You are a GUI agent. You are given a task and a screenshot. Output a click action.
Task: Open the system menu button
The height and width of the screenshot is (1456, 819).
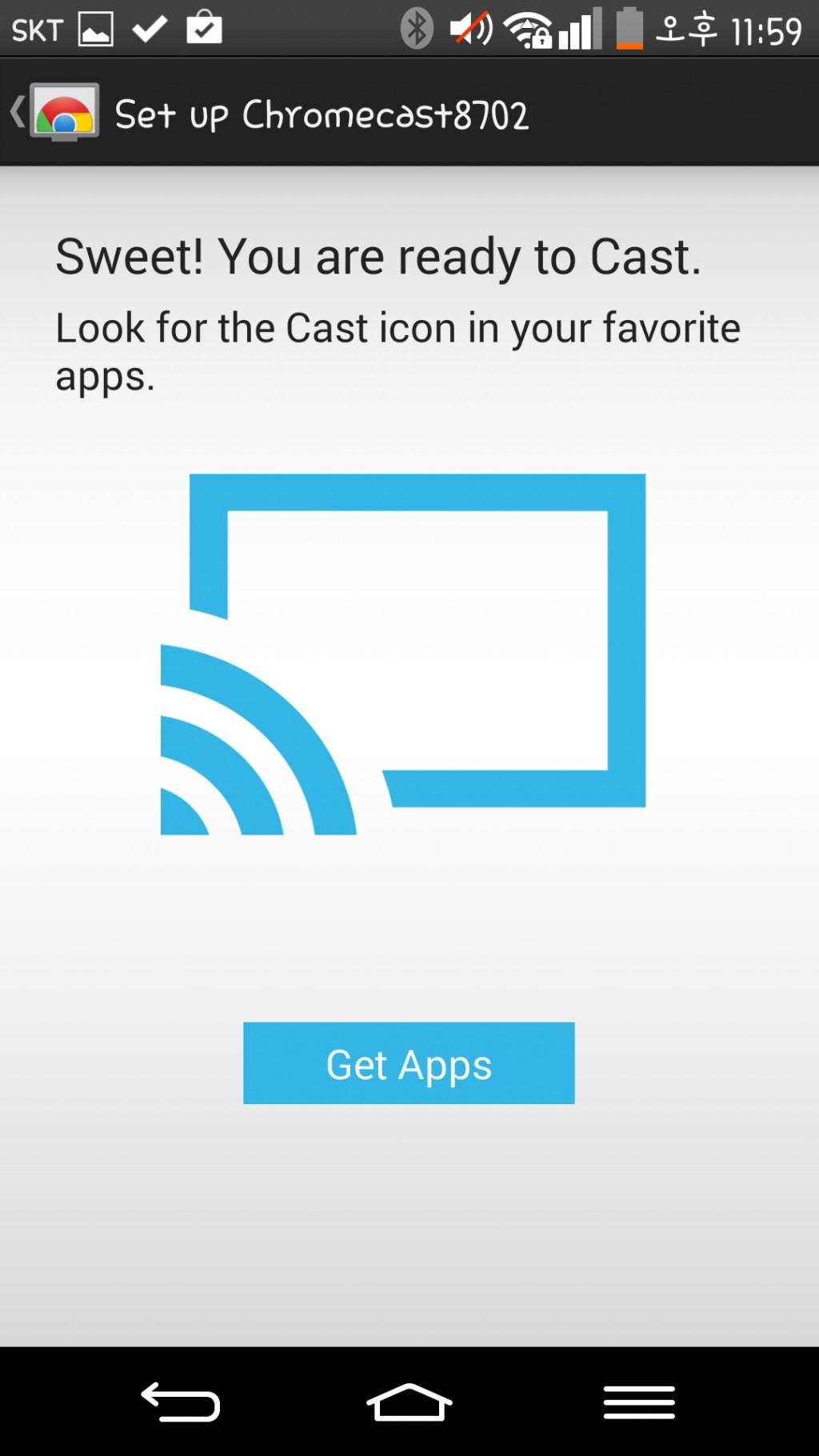pyautogui.click(x=638, y=1402)
